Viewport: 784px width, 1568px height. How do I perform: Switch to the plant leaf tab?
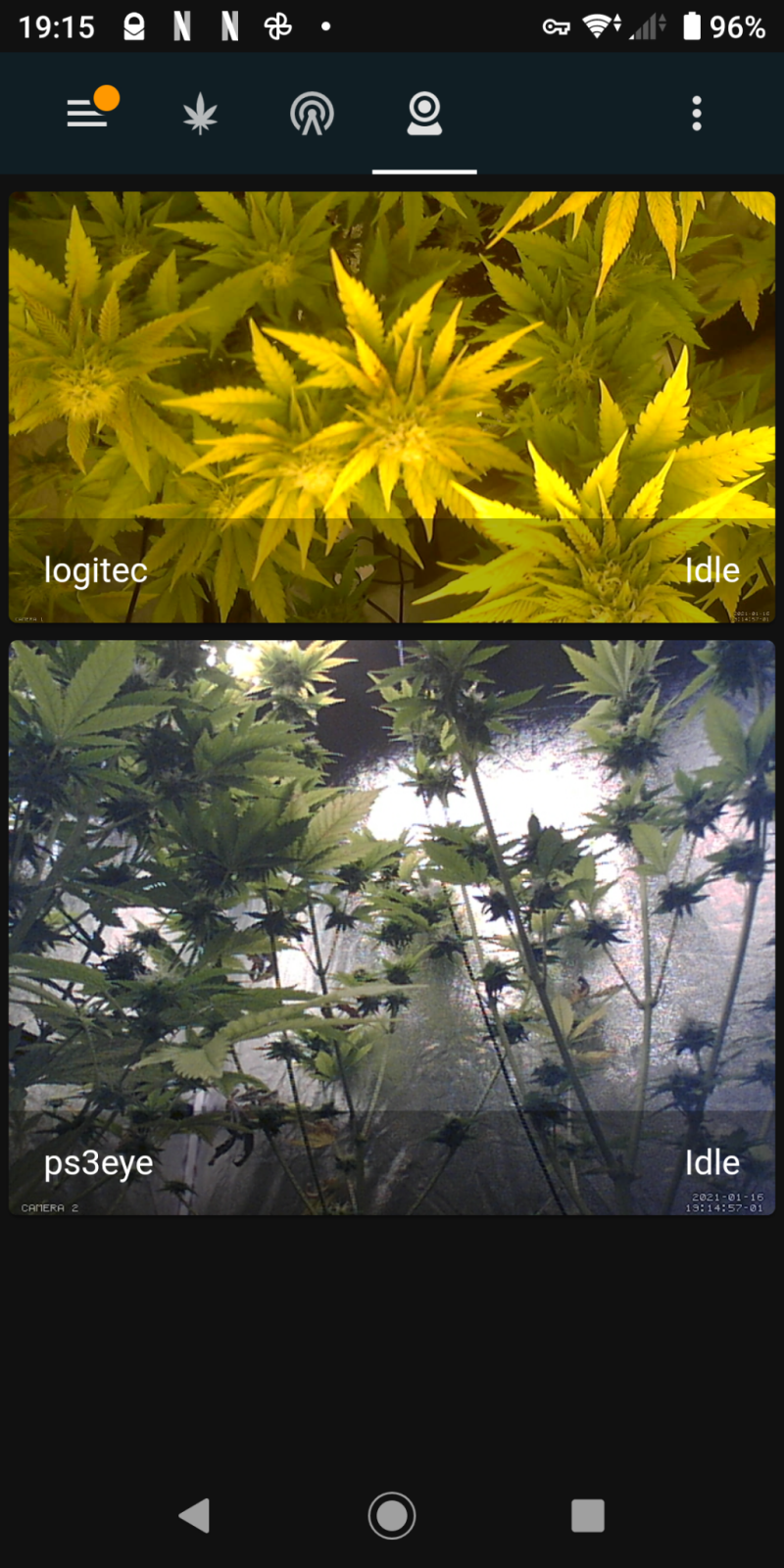tap(200, 115)
